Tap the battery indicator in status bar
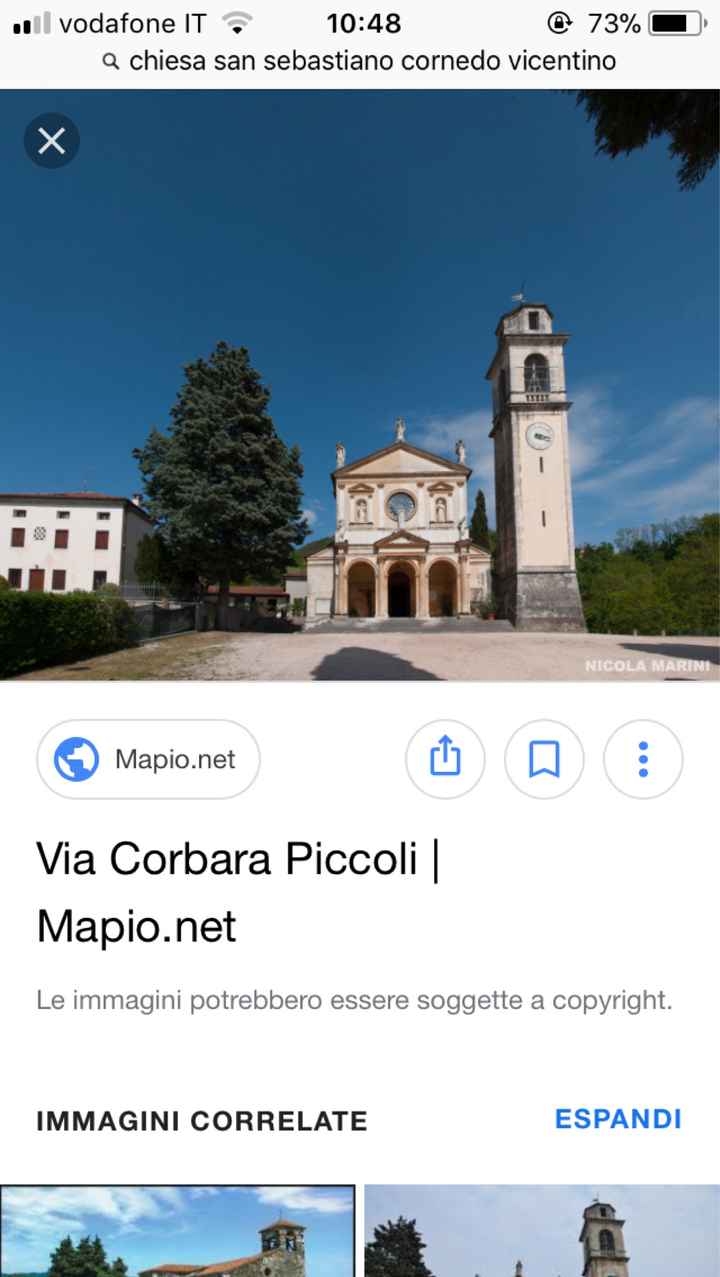Screen dimensions: 720x1277 pyautogui.click(x=675, y=22)
